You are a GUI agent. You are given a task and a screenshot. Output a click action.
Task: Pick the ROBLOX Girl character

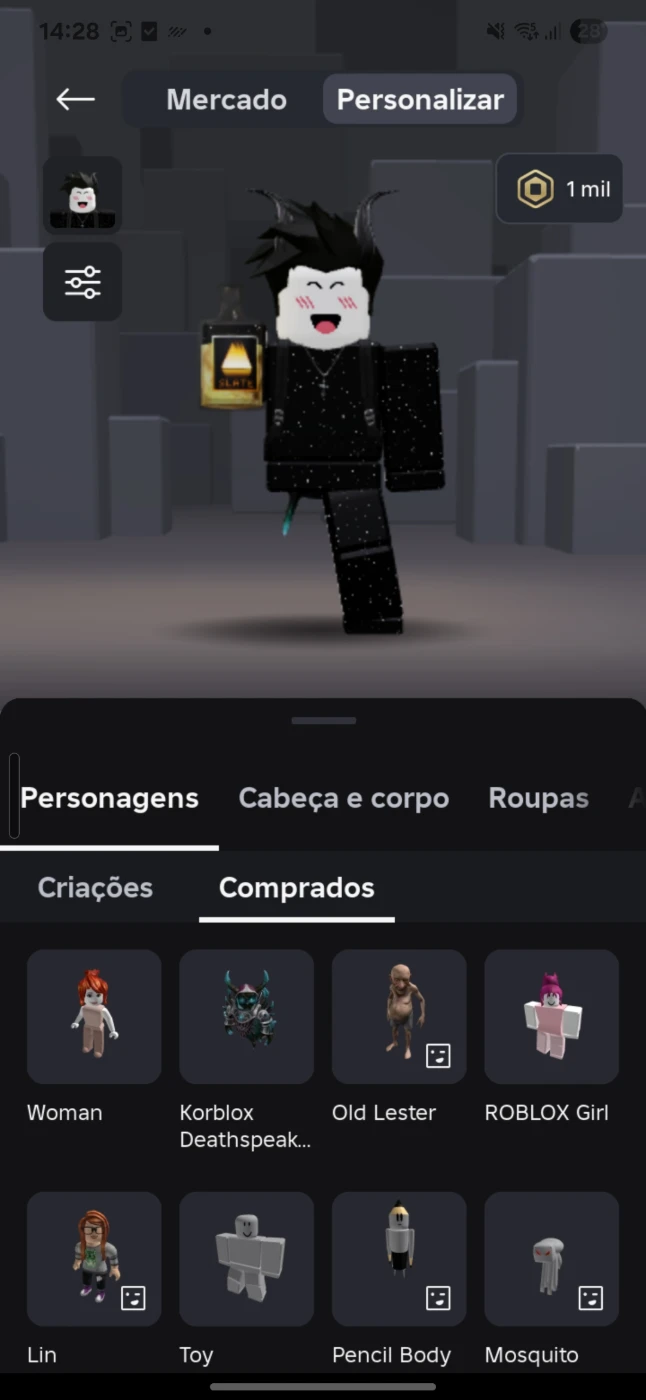click(551, 1016)
